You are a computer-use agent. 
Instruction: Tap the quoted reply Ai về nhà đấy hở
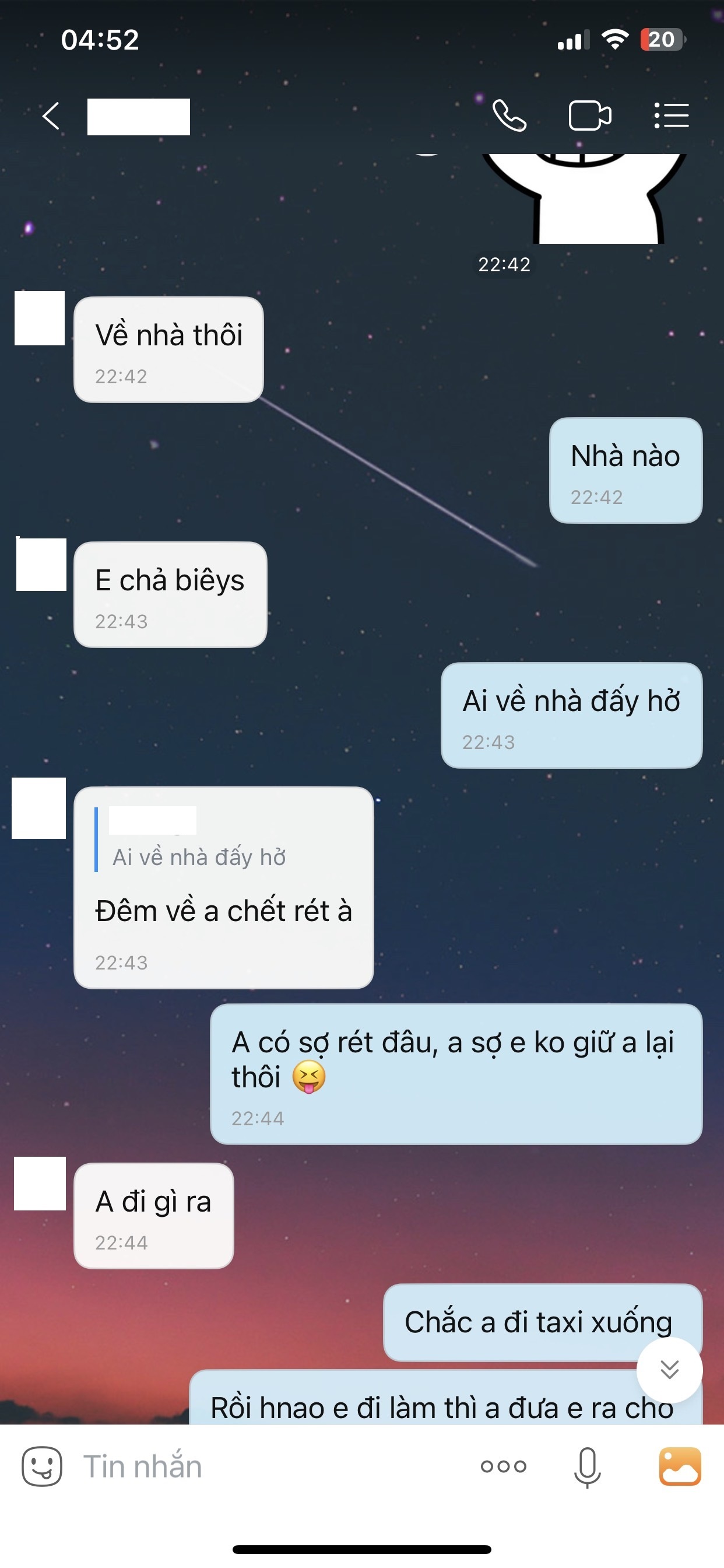[198, 843]
